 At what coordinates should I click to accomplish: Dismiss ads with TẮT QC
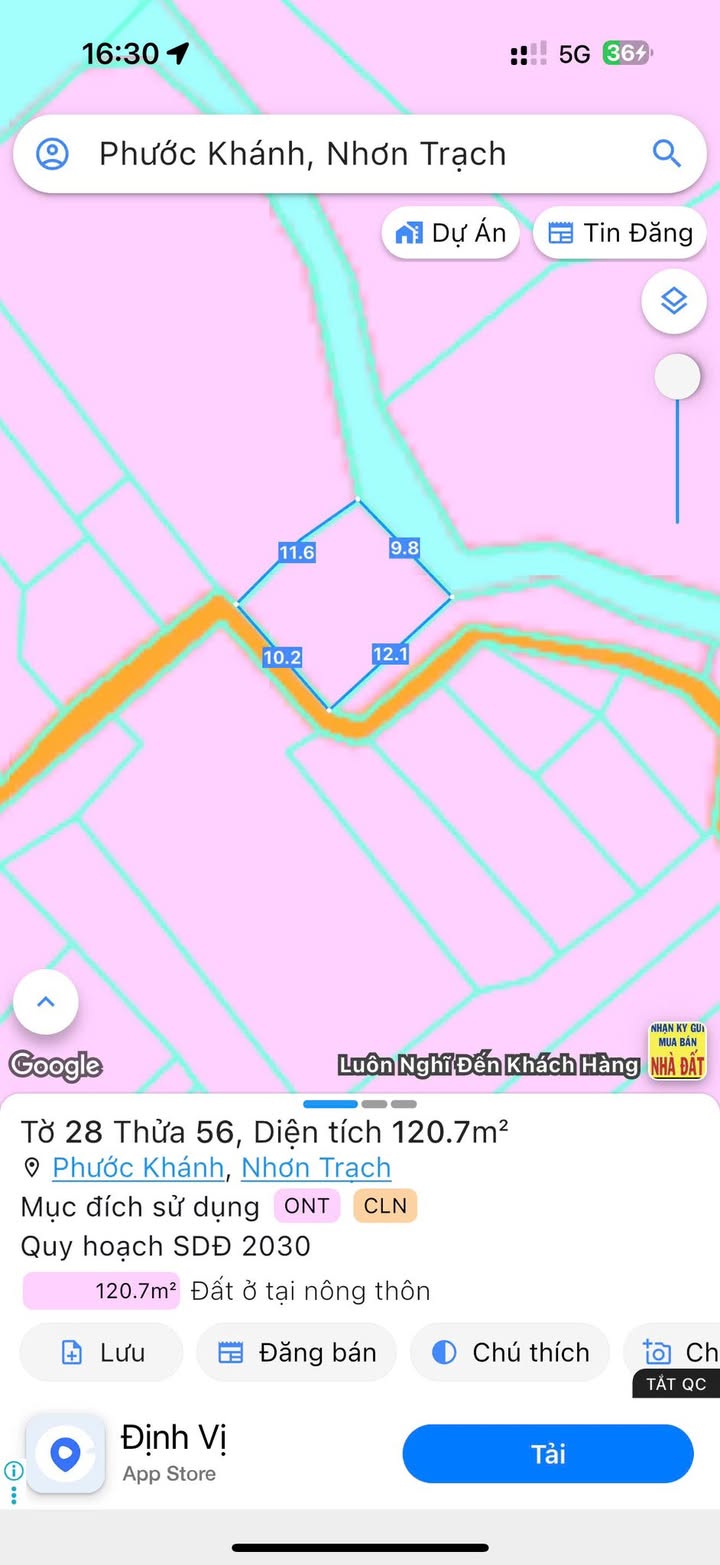pos(676,1384)
